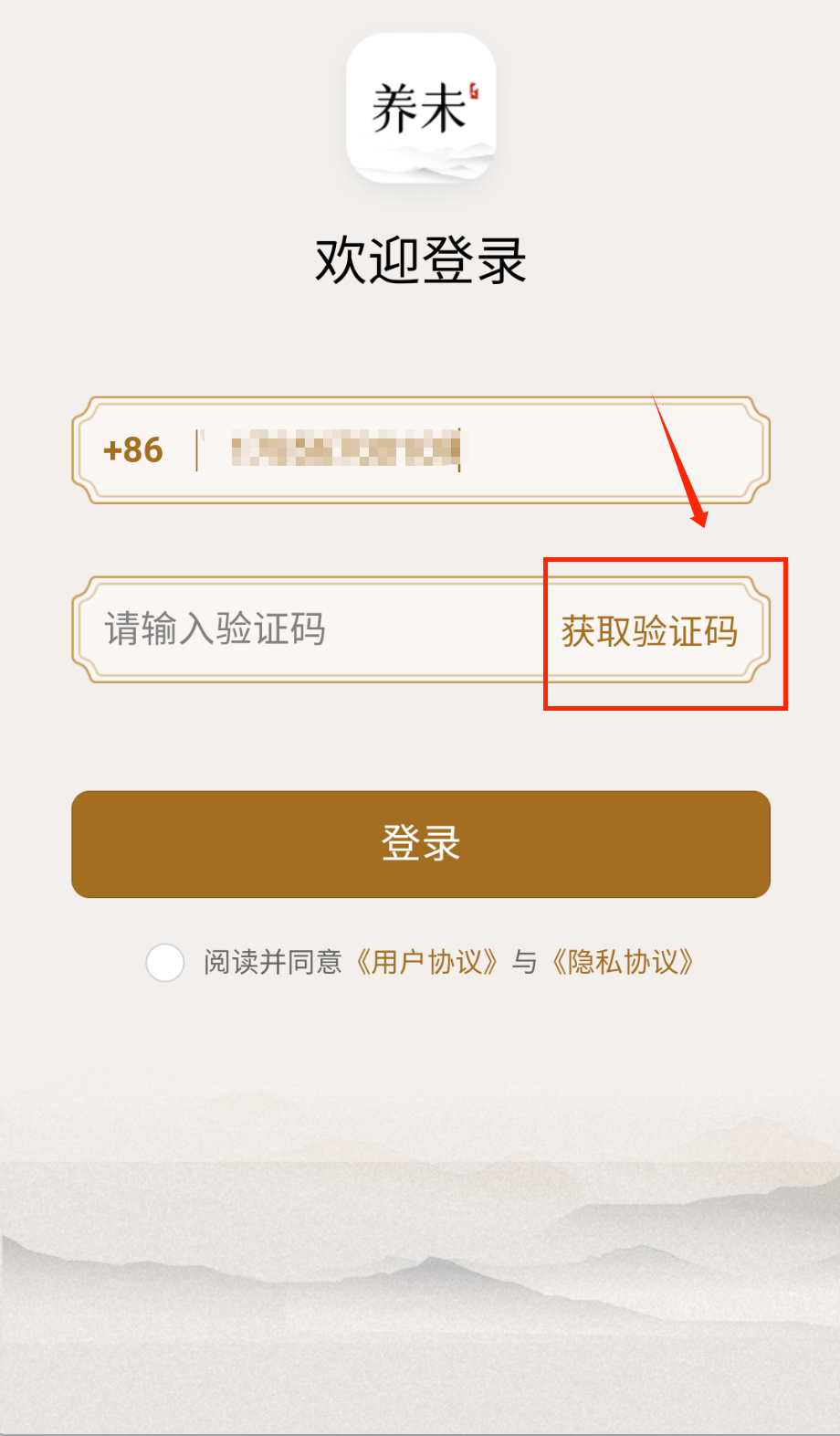
Task: Select the +86 country code
Action: [133, 450]
